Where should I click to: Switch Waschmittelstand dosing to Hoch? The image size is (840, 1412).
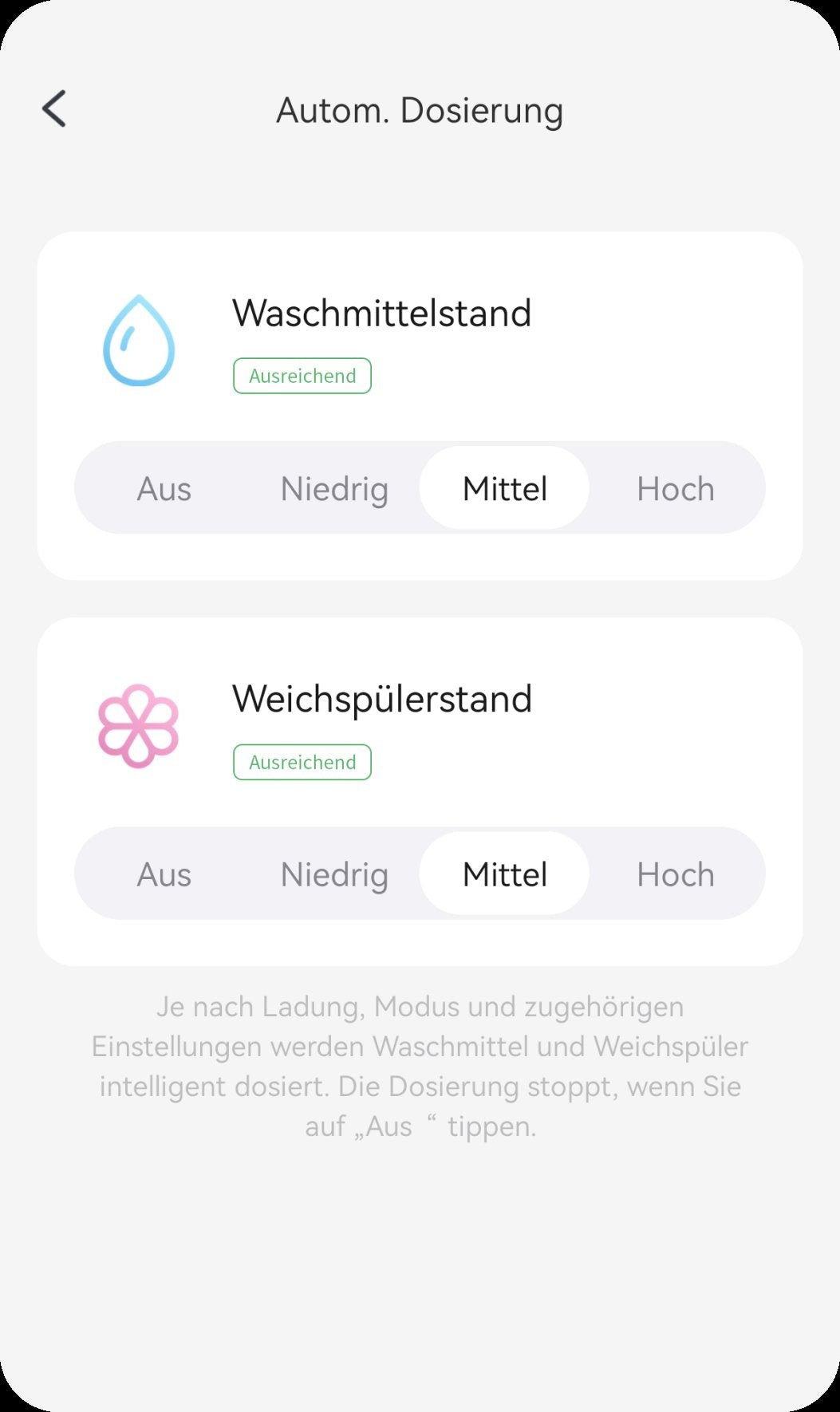[x=675, y=489]
